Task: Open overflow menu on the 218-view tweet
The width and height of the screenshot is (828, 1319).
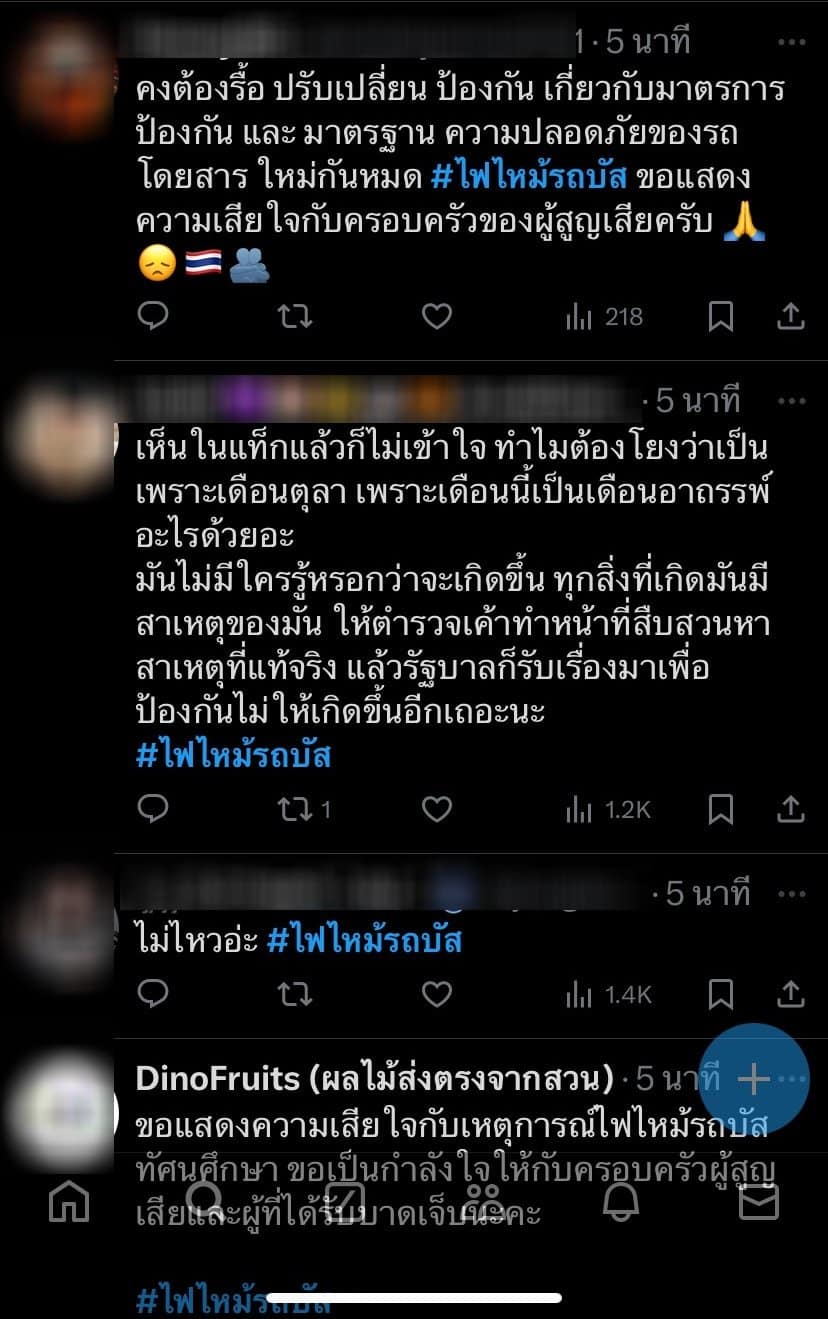Action: click(791, 42)
